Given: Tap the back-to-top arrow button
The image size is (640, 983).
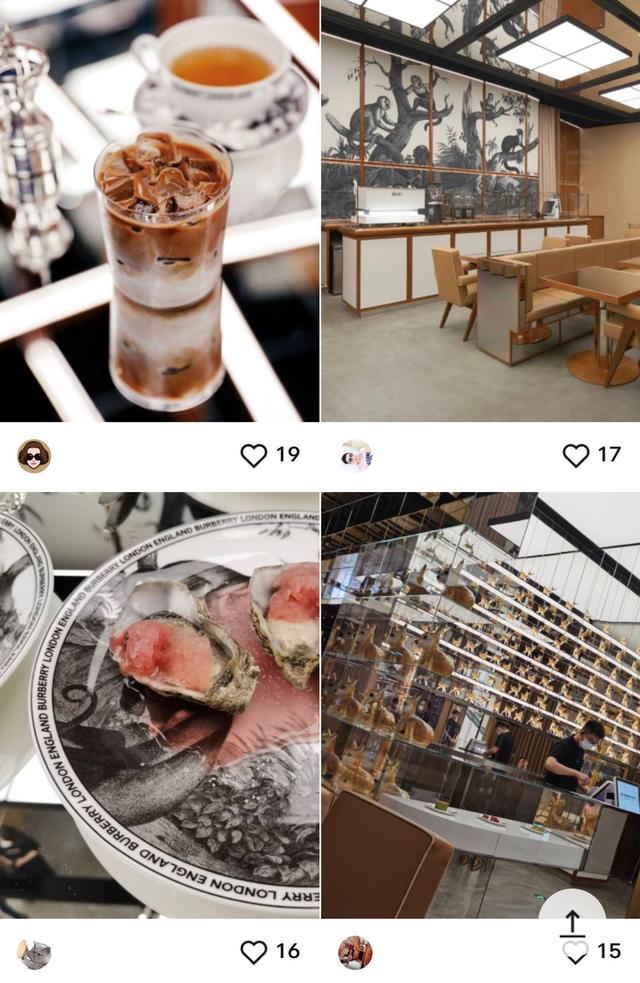Looking at the screenshot, I should tap(572, 919).
